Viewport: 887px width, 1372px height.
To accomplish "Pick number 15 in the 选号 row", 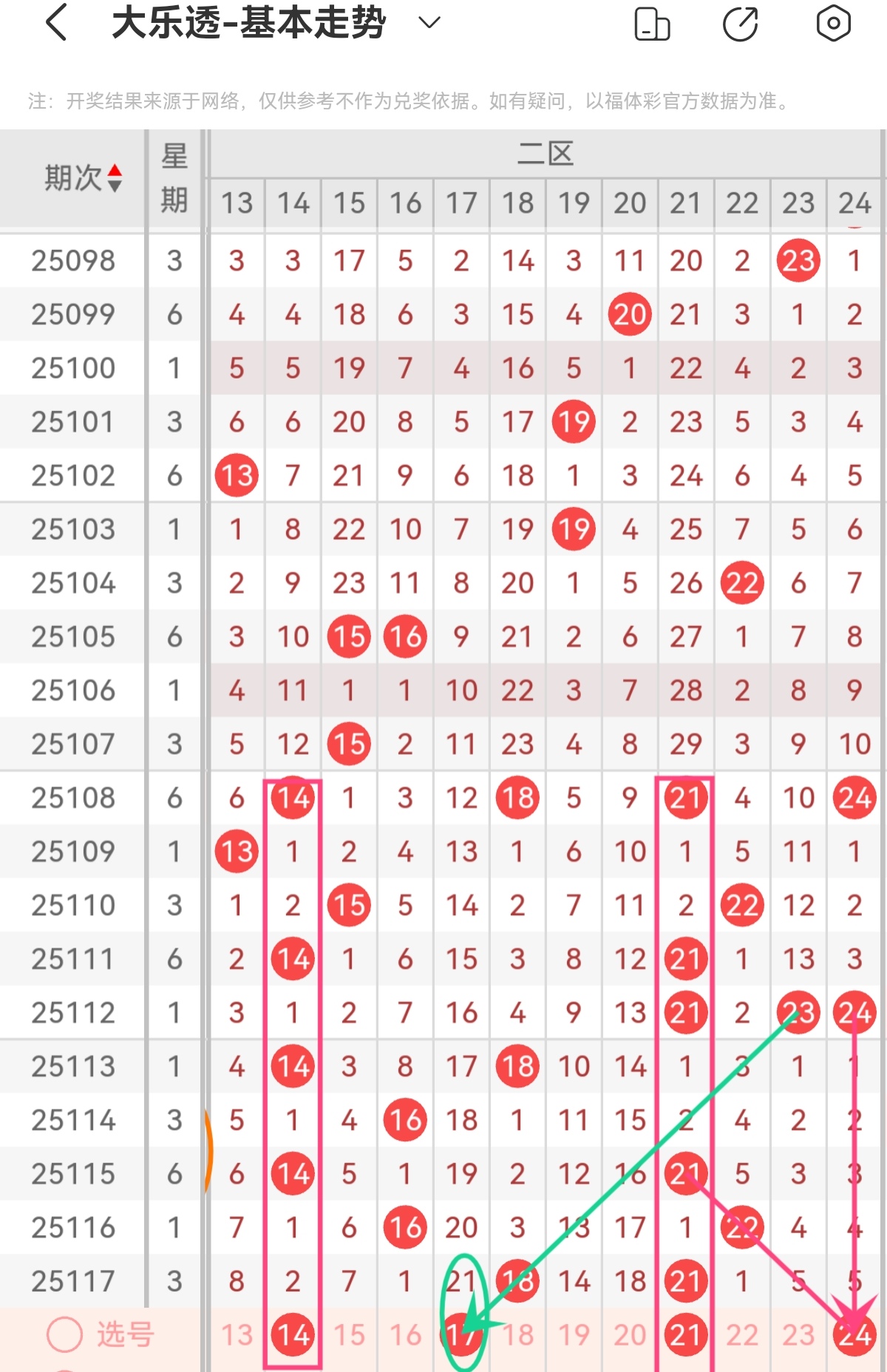I will point(349,1335).
